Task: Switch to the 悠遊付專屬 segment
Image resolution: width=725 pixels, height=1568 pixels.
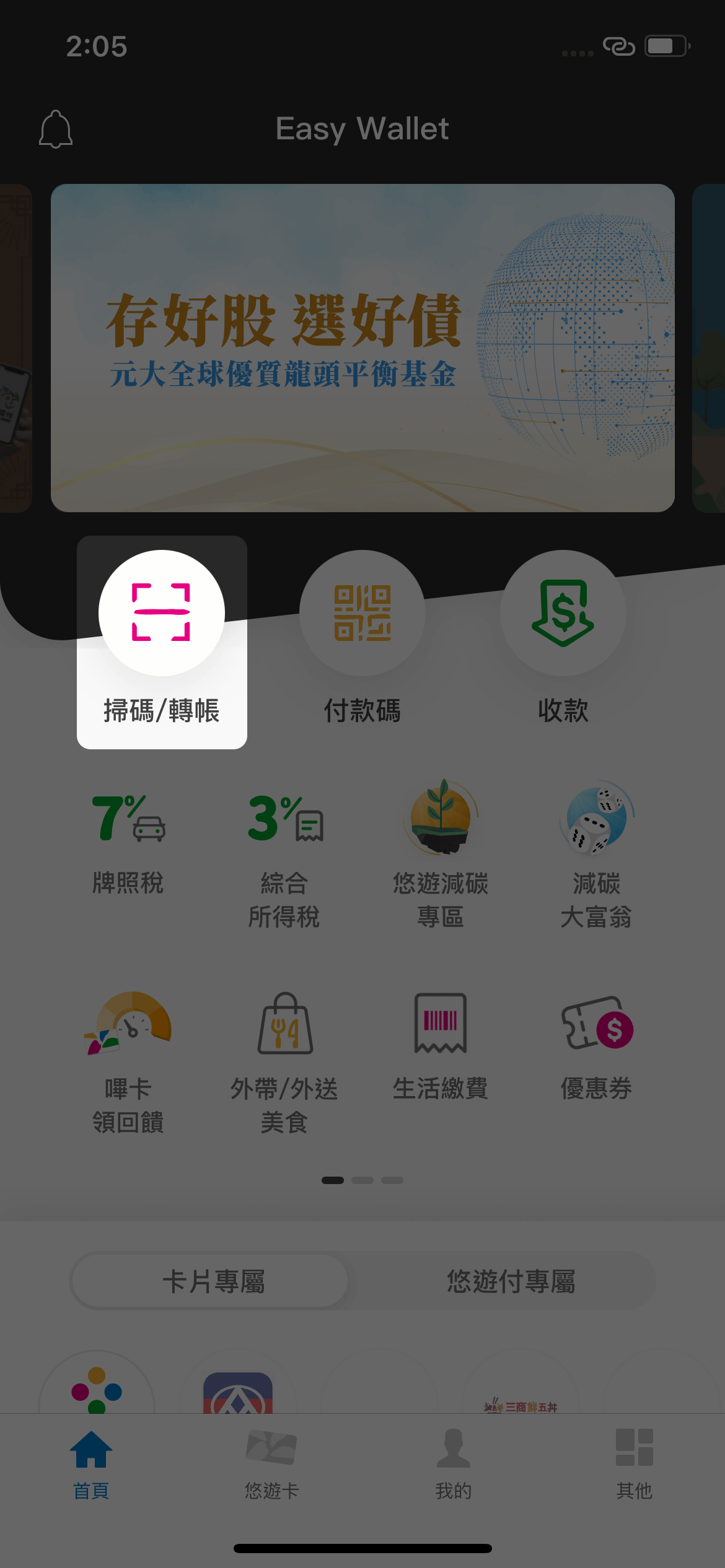Action: (x=511, y=1281)
